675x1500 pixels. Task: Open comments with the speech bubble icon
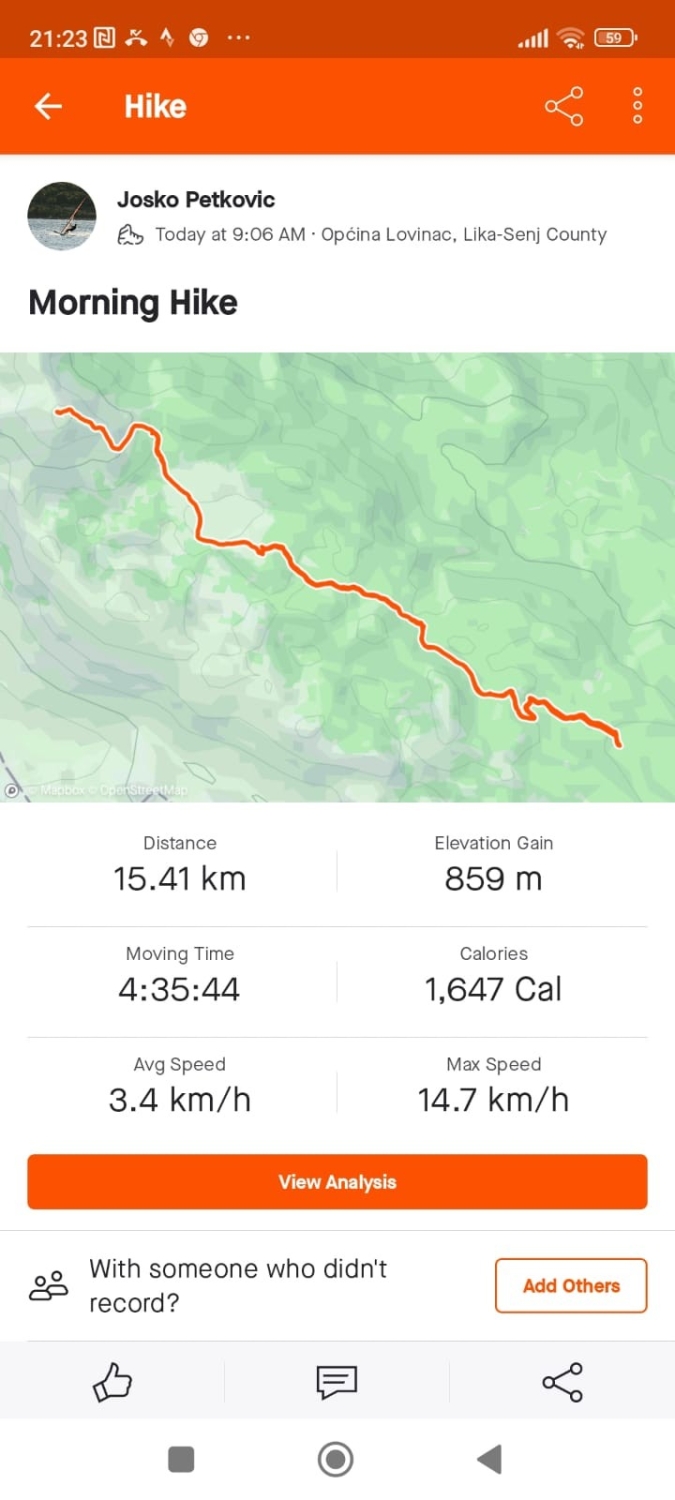tap(337, 1383)
